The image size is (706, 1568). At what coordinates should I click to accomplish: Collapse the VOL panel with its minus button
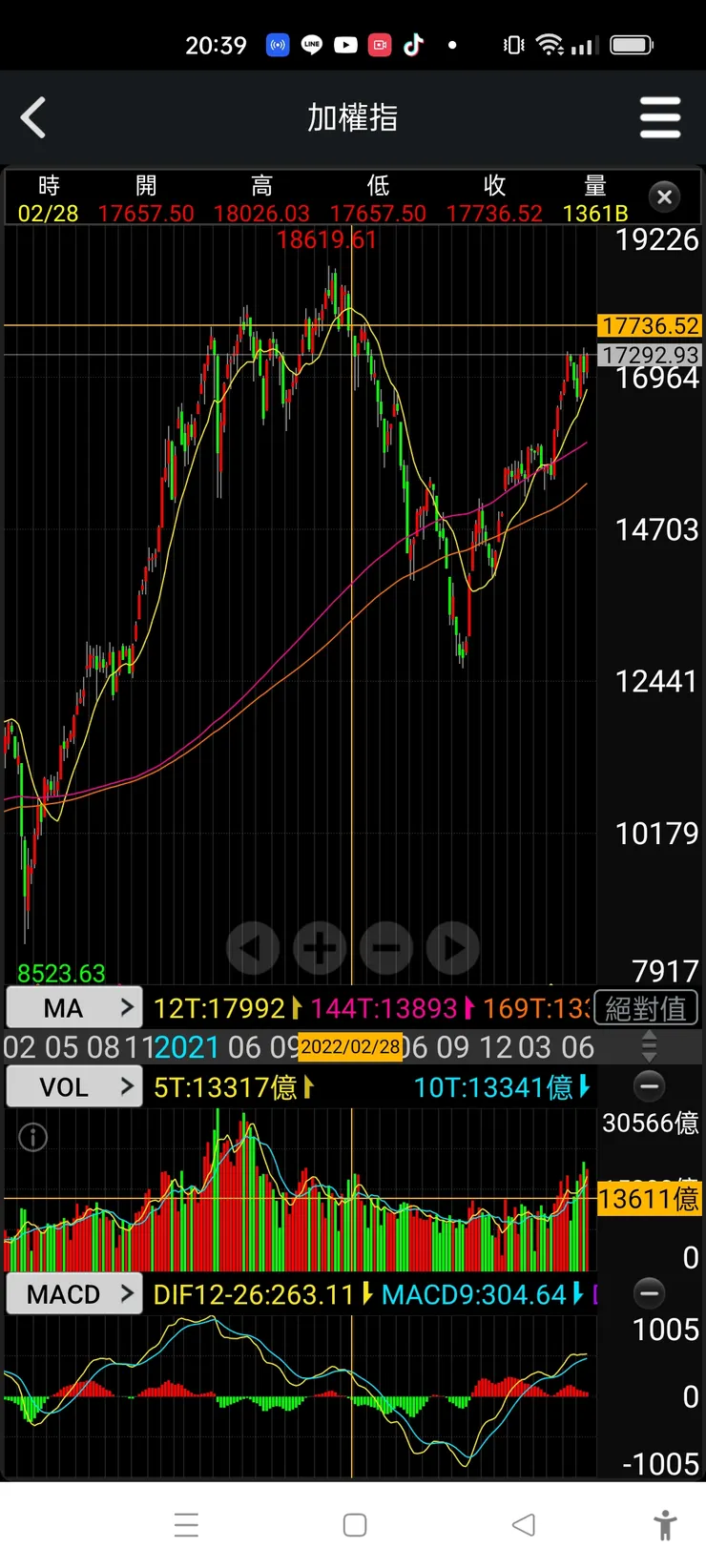(649, 1086)
